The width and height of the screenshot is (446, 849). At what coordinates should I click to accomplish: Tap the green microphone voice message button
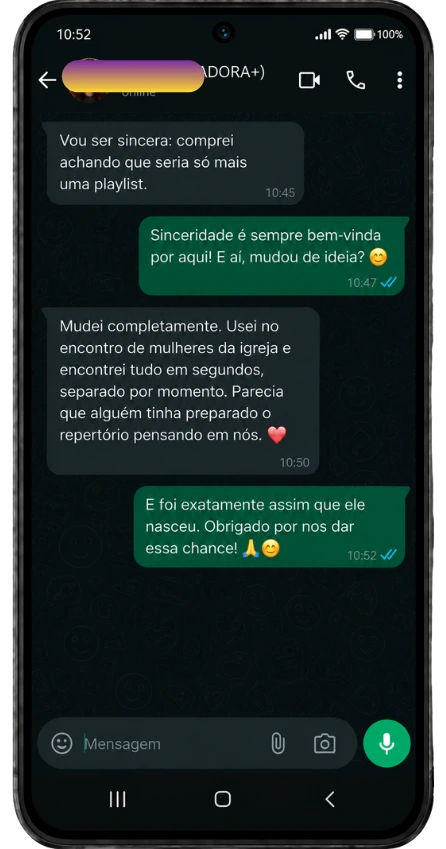[x=386, y=743]
